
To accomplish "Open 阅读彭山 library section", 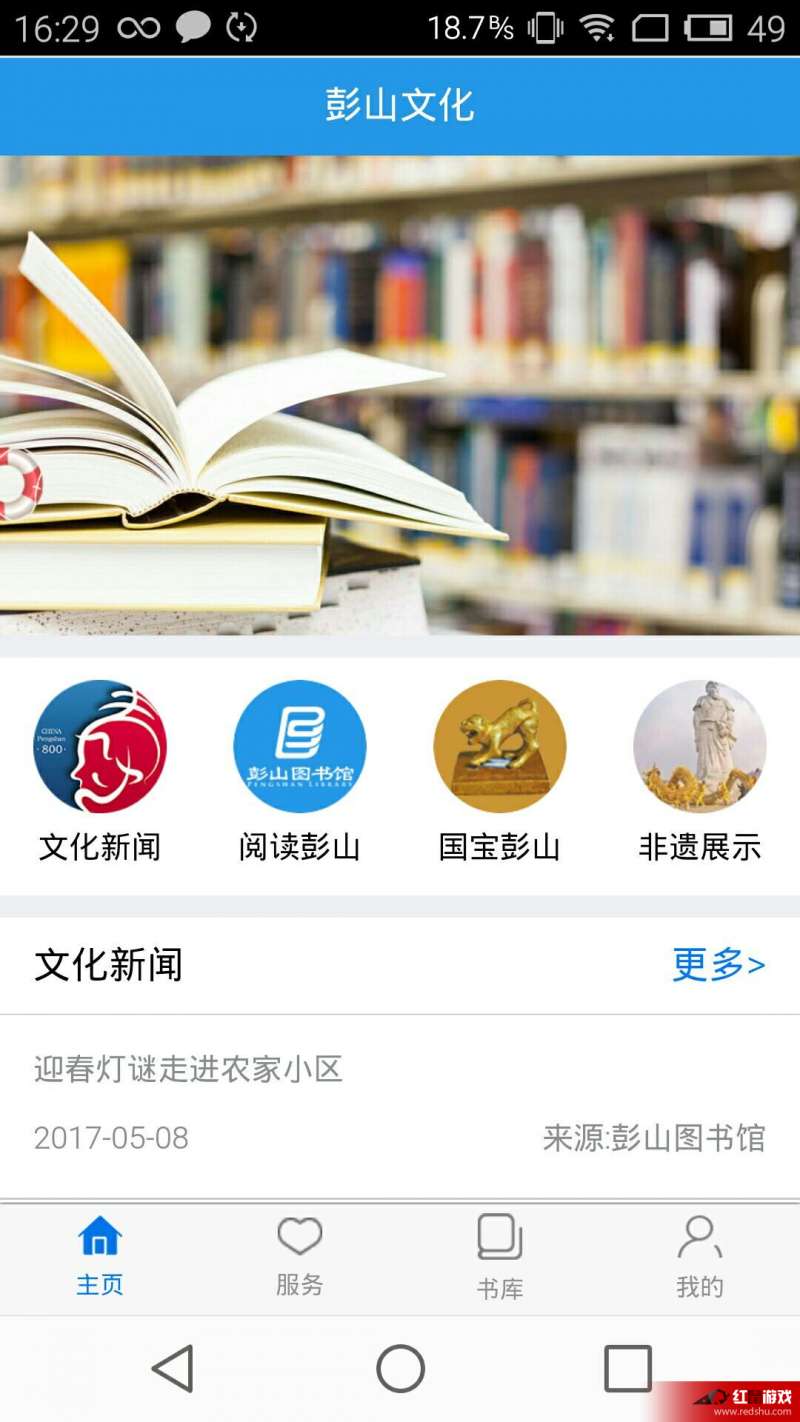I will (300, 746).
